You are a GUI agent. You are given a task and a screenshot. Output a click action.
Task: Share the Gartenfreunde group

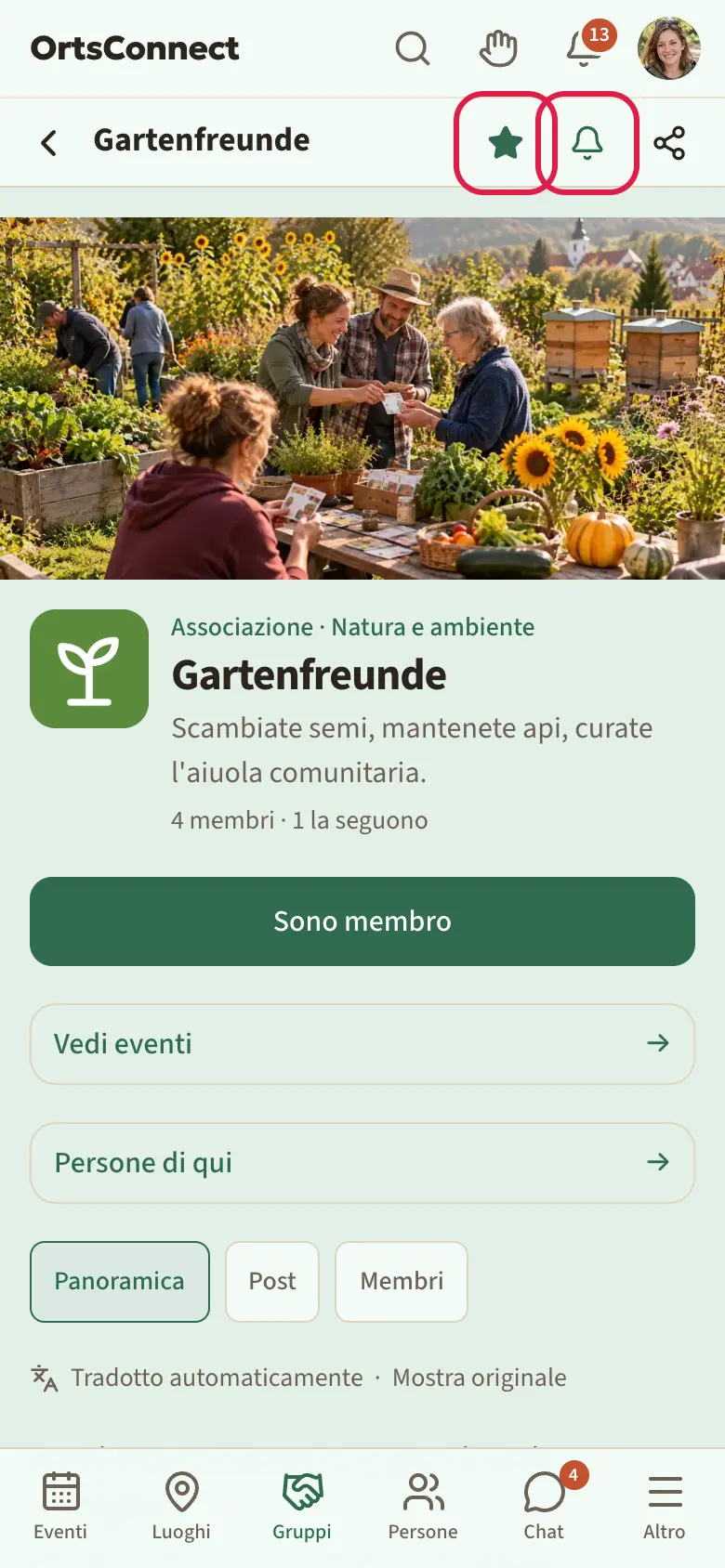pyautogui.click(x=669, y=143)
